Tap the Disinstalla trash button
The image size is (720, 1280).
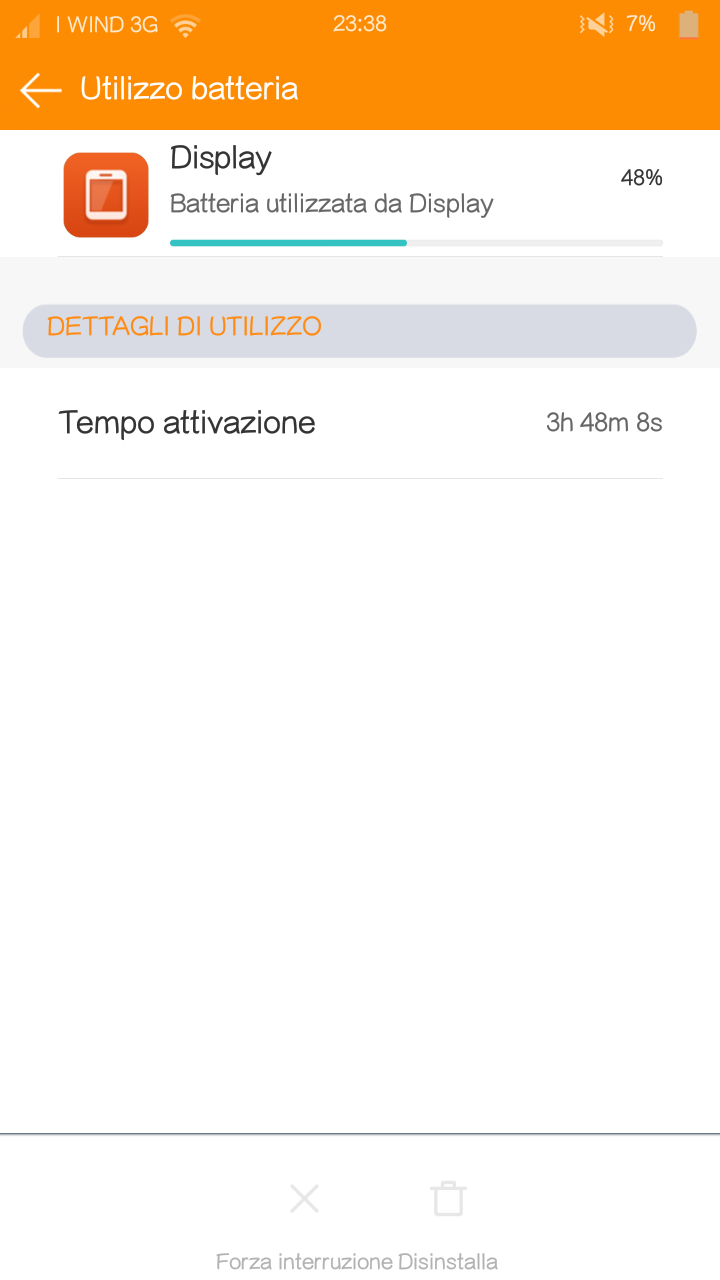448,1198
